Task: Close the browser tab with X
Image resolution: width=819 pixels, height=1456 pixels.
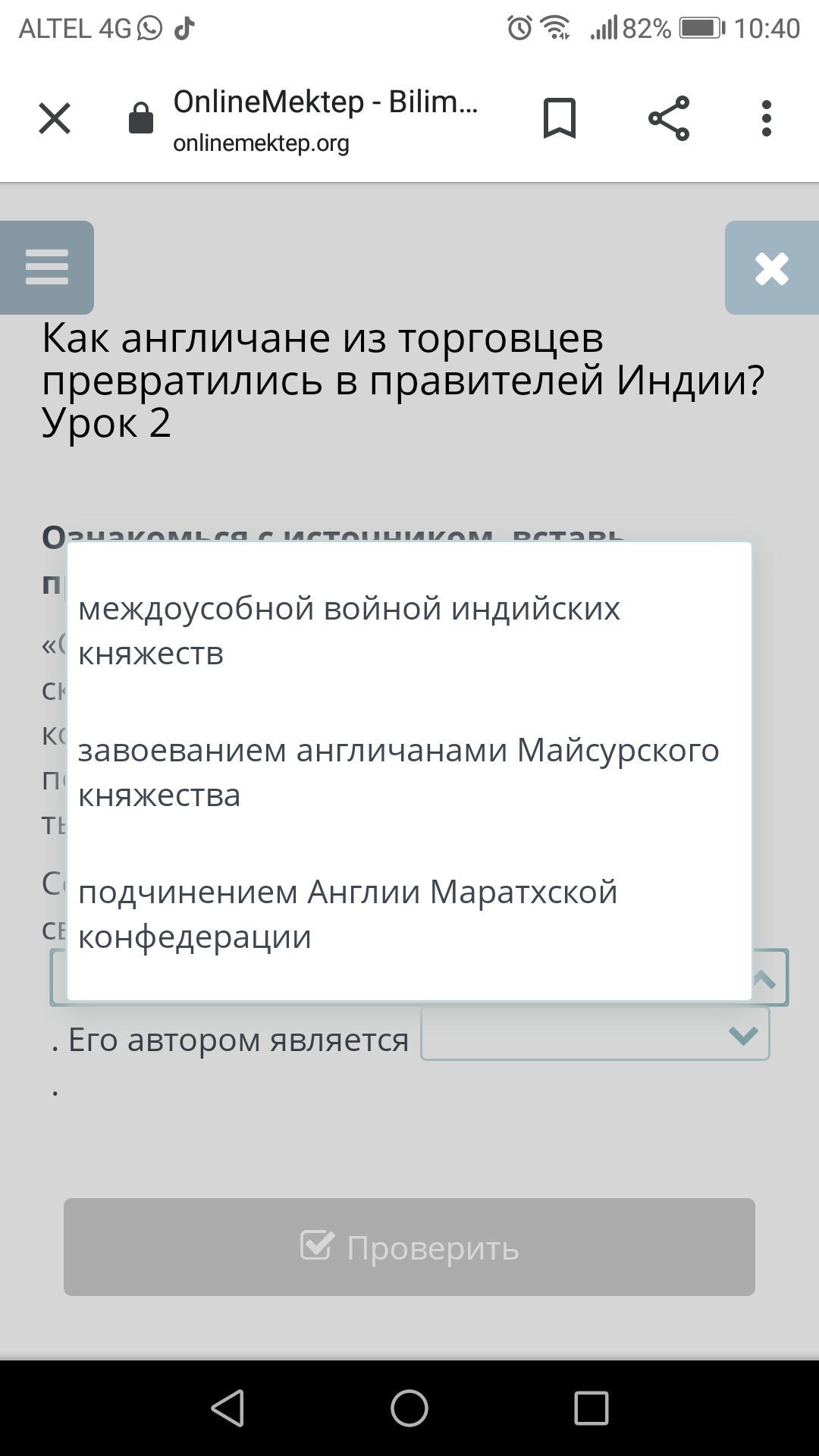Action: 55,119
